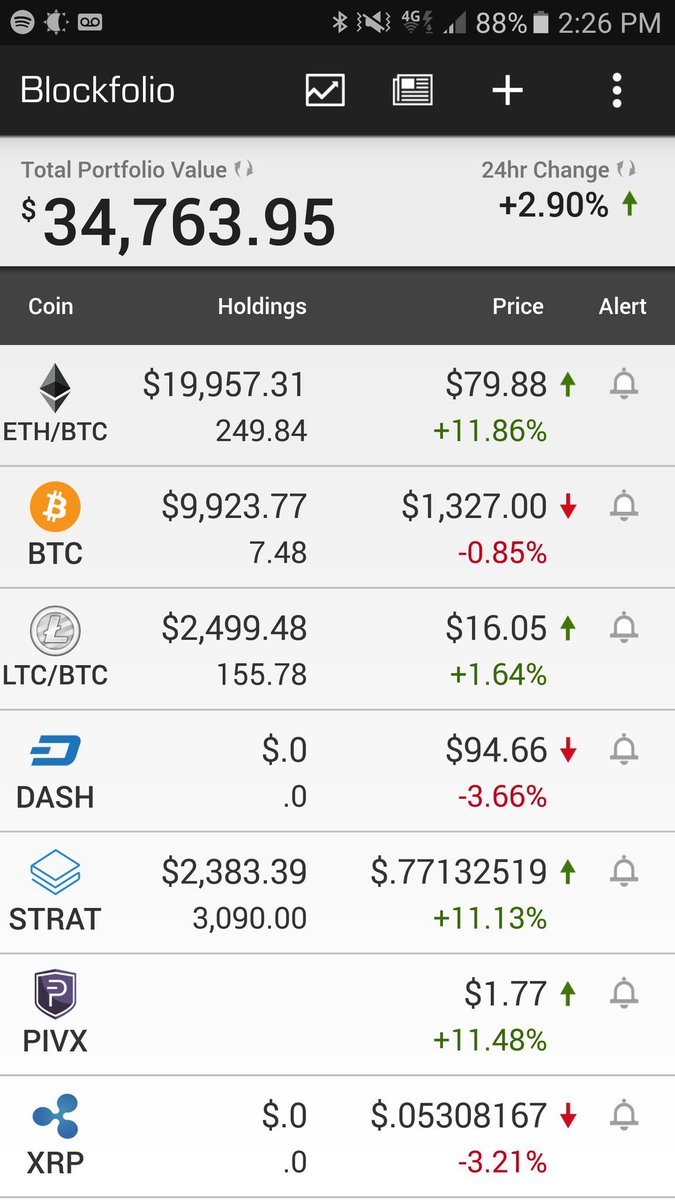This screenshot has height=1200, width=675.
Task: Open the DASH coin row
Action: [x=337, y=772]
